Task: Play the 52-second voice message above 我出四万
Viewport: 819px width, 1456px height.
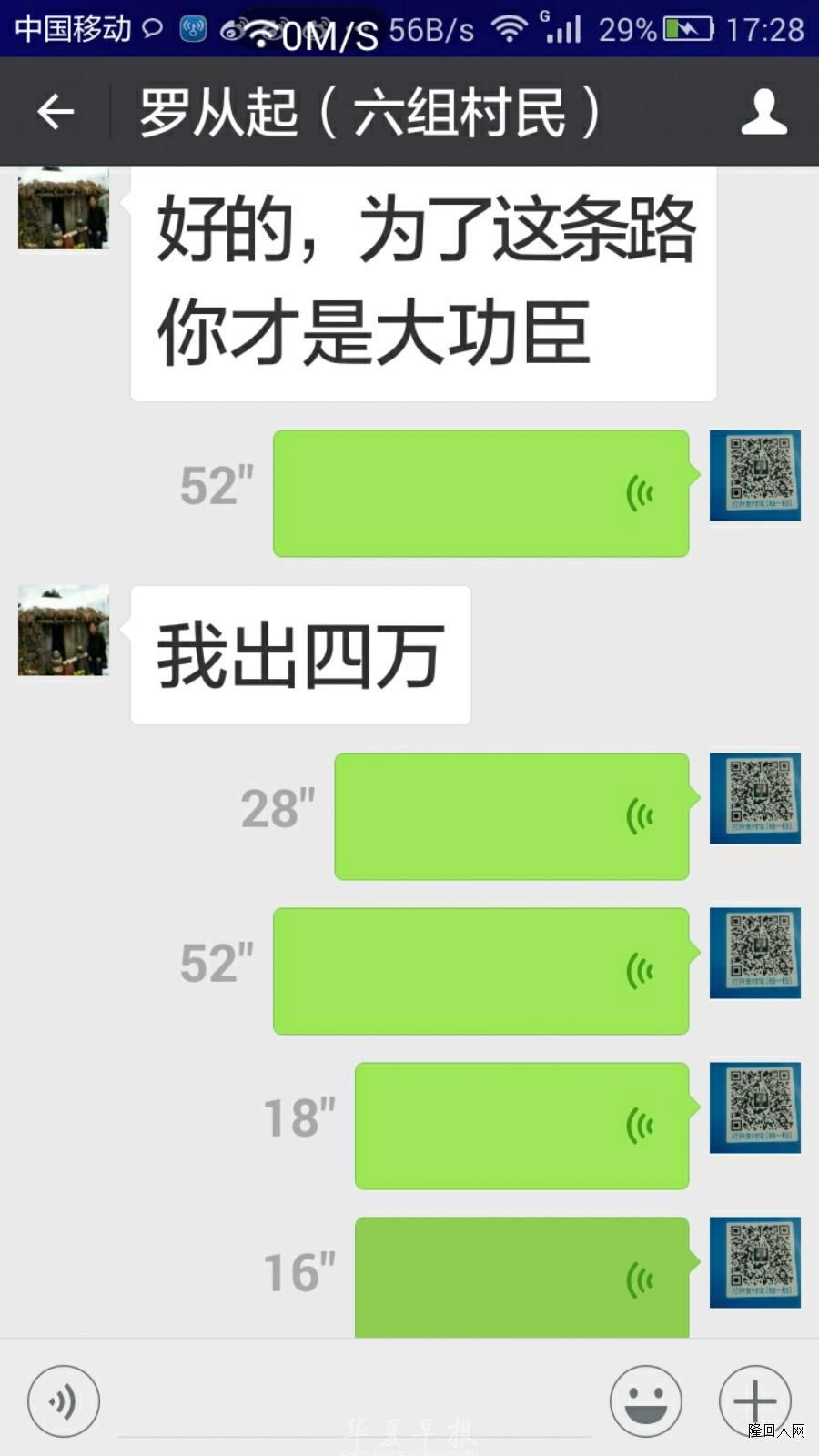Action: tap(480, 493)
